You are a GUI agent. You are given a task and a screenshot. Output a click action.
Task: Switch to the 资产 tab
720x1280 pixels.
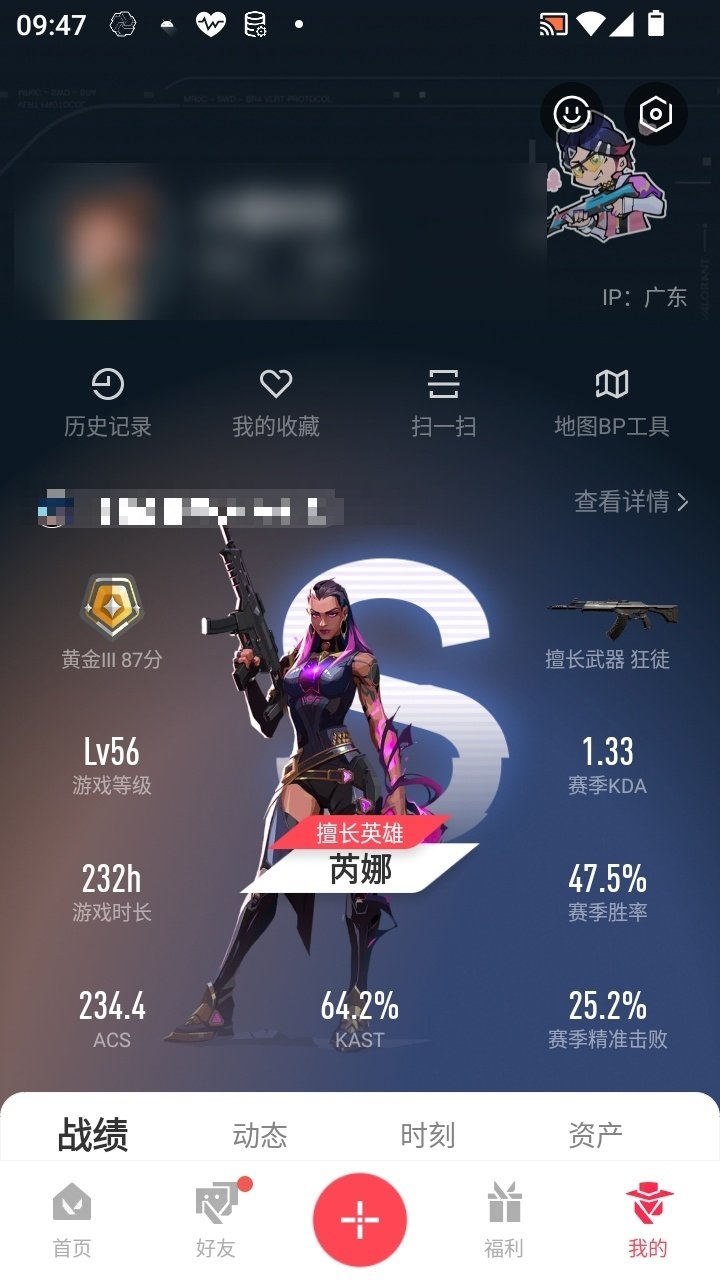(x=597, y=1135)
